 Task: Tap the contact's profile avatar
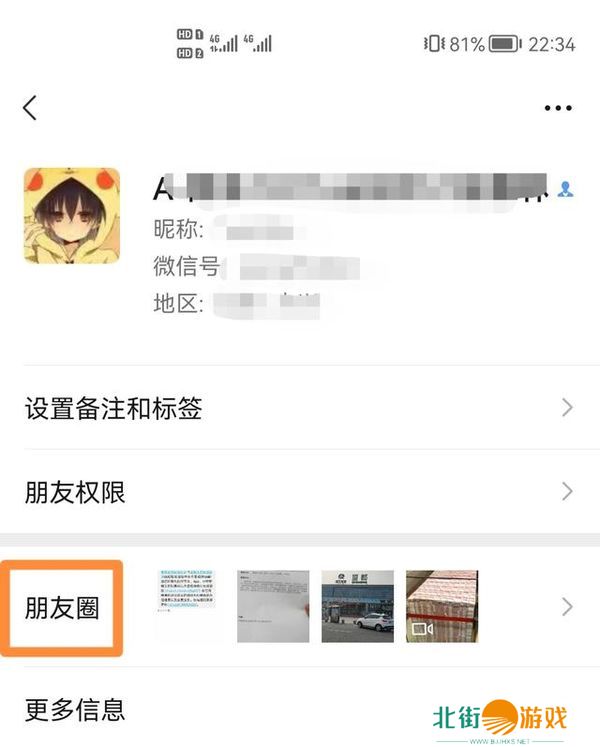coord(72,215)
